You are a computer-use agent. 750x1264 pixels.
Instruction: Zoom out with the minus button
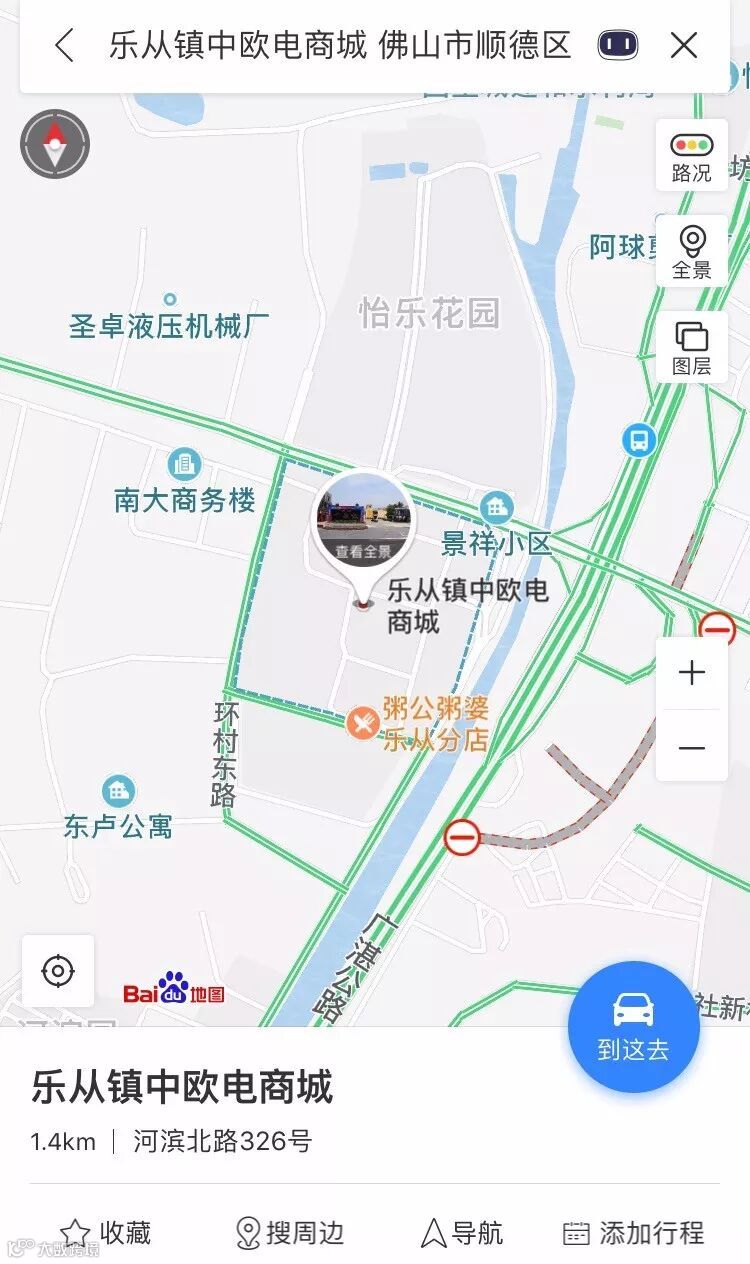pyautogui.click(x=691, y=747)
